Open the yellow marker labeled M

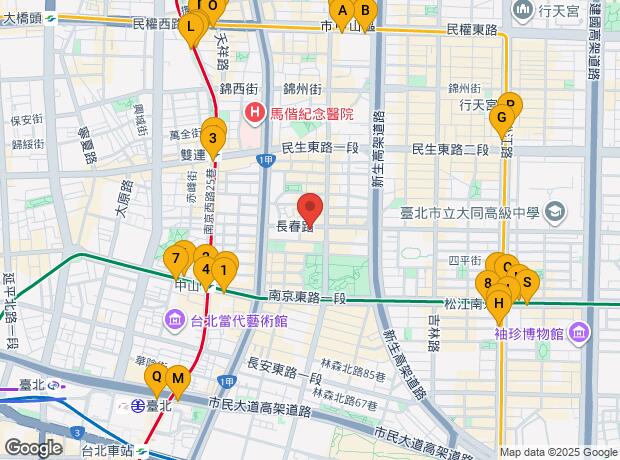(x=178, y=378)
